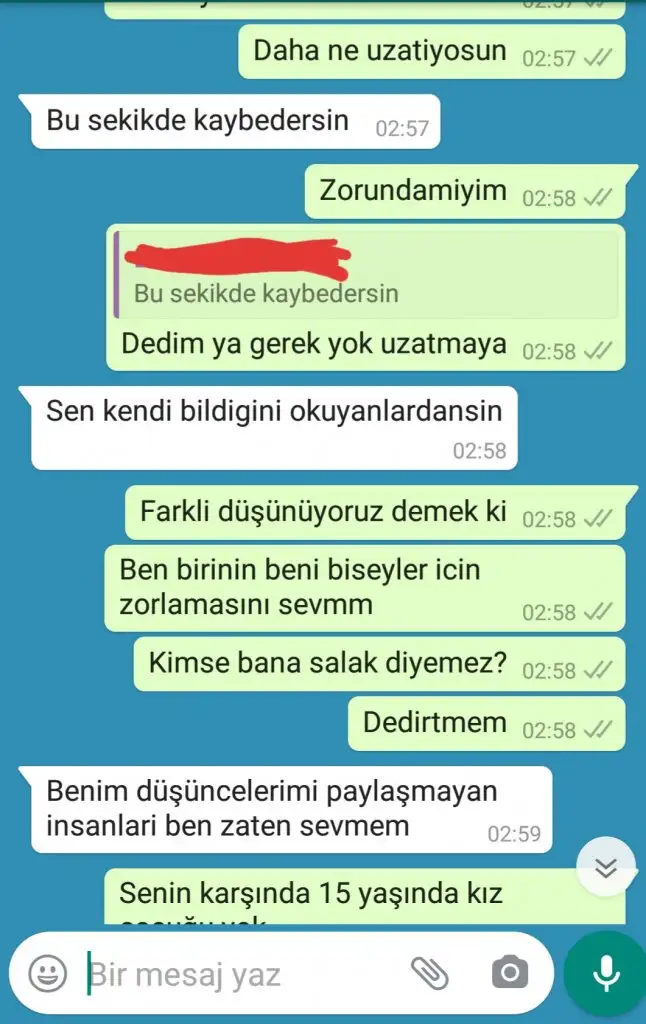
Task: Tap the quoted 'Bu sekikde kaybedersin' reply
Action: [x=366, y=276]
